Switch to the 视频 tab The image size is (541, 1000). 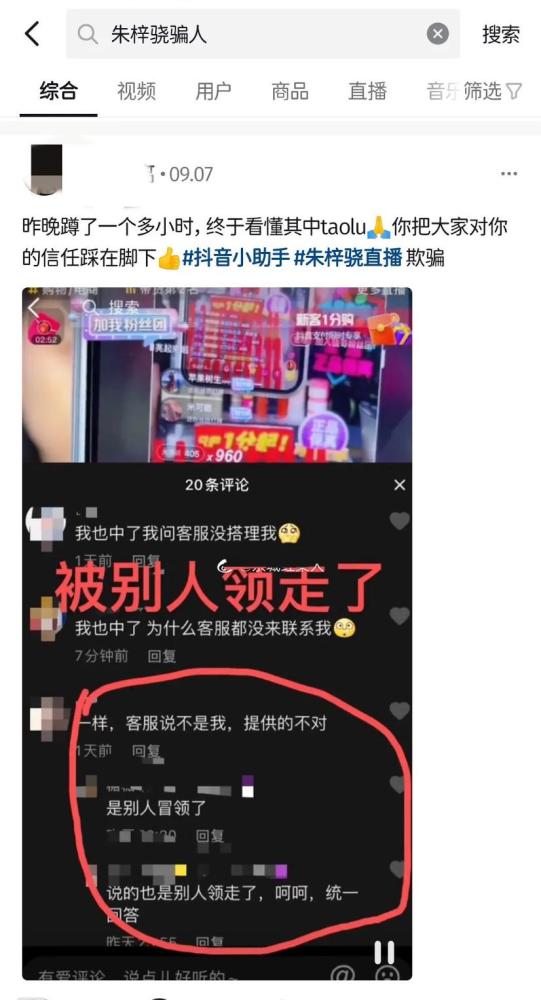[136, 91]
